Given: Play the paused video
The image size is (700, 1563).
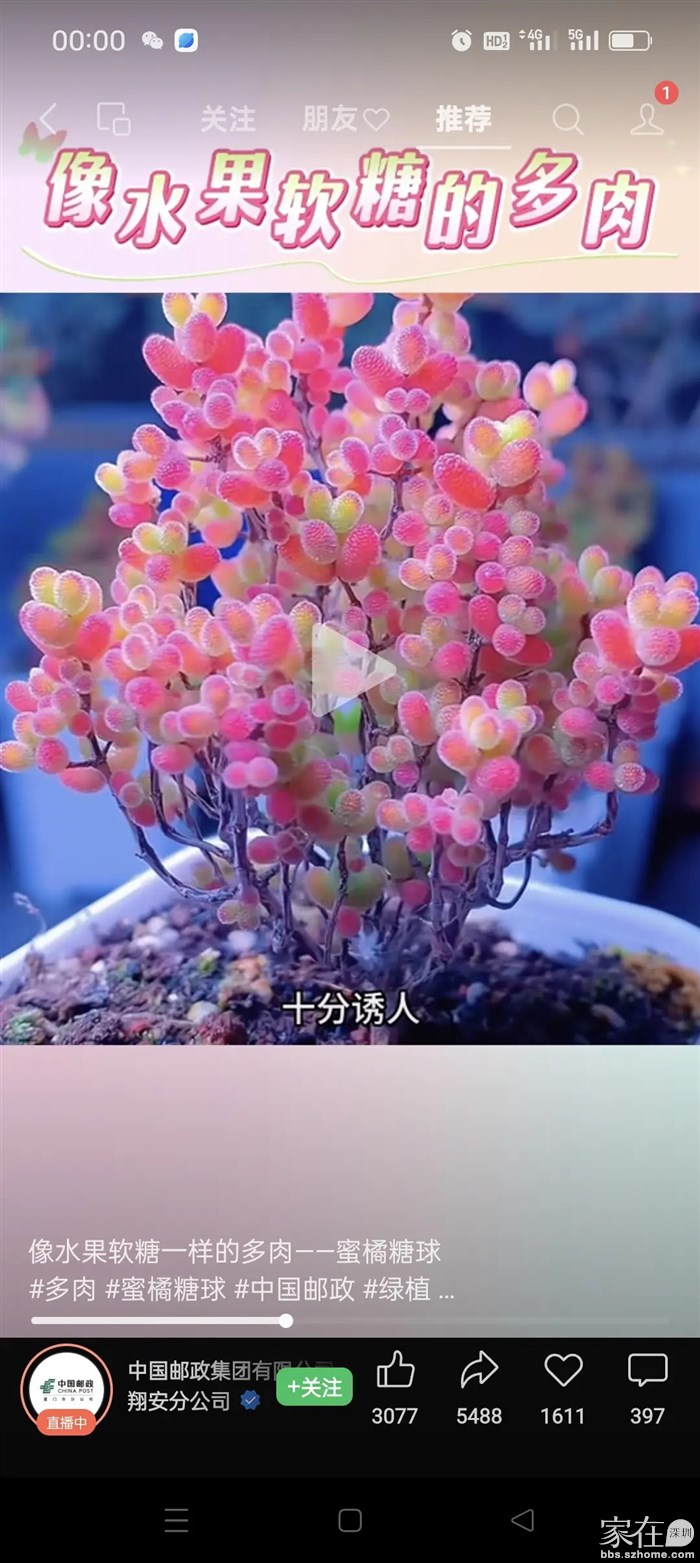Looking at the screenshot, I should [350, 668].
